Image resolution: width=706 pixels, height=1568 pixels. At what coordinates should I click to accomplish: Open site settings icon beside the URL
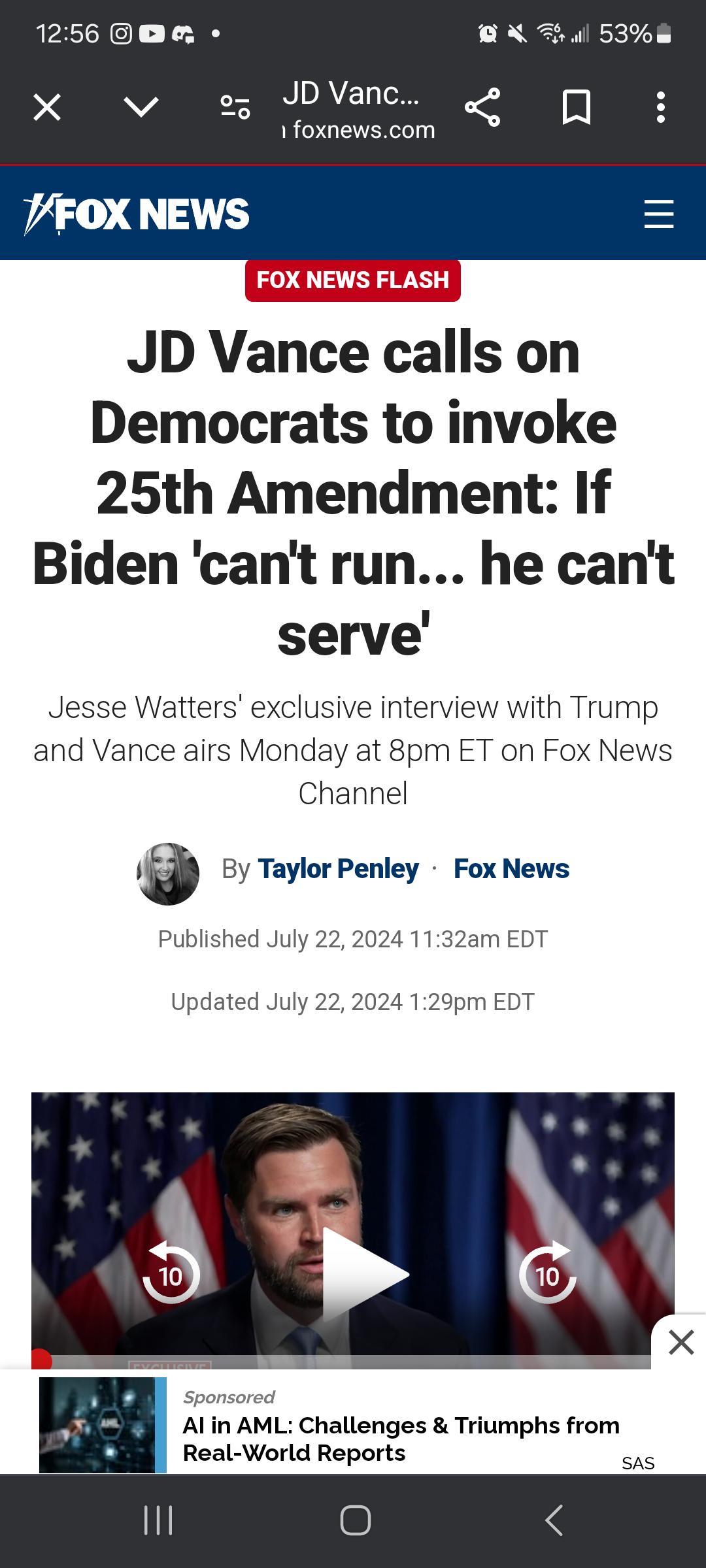click(235, 107)
